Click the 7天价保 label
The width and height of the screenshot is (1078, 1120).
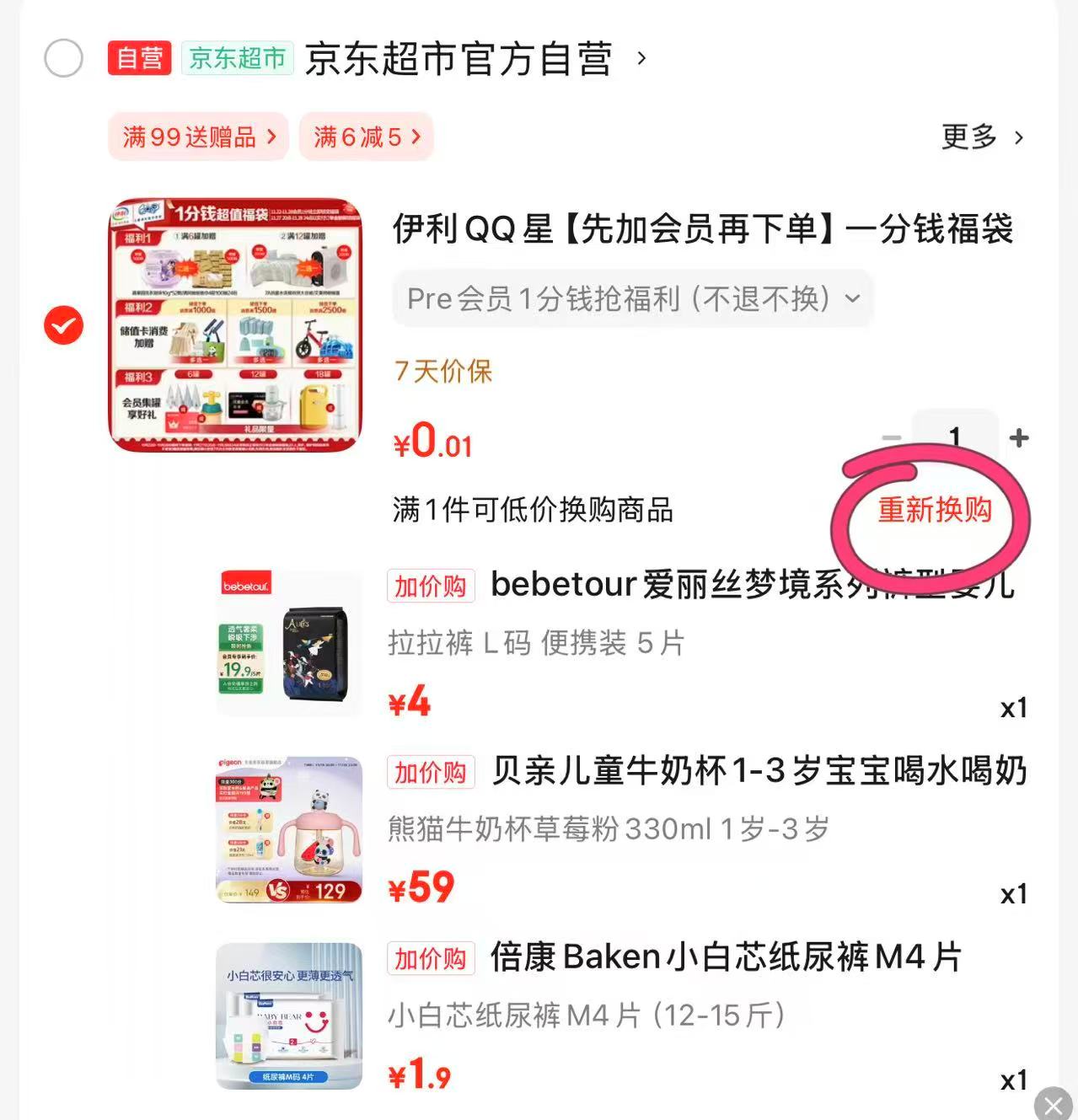tap(444, 372)
